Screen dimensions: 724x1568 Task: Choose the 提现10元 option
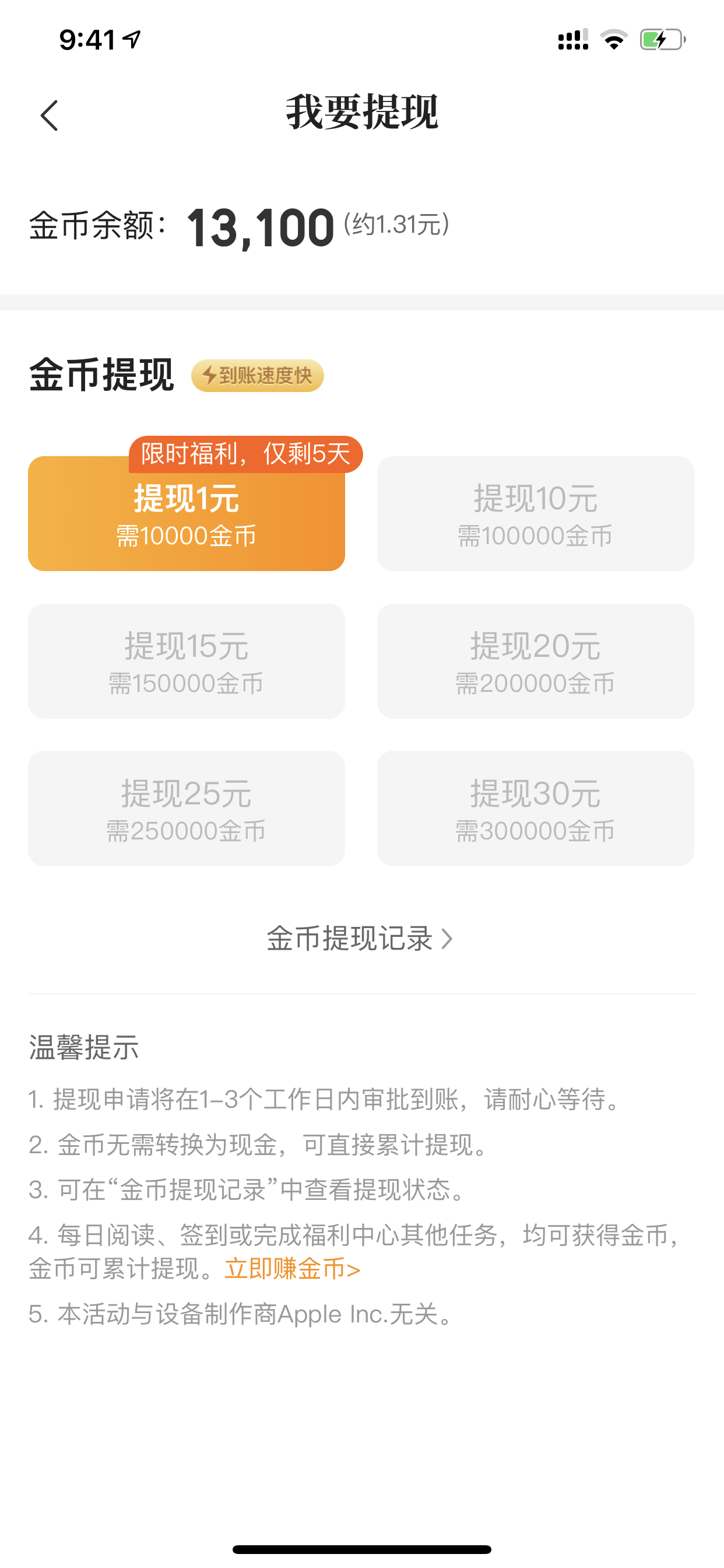tap(535, 513)
